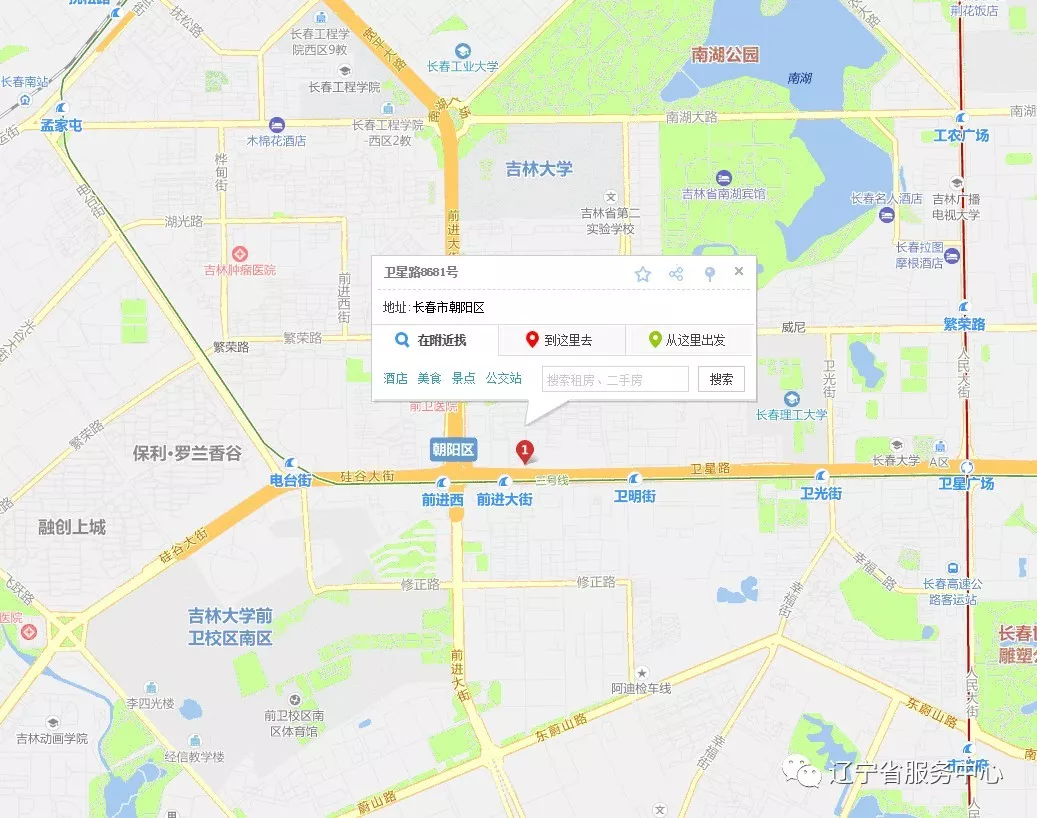Find nearby 酒店

(395, 379)
